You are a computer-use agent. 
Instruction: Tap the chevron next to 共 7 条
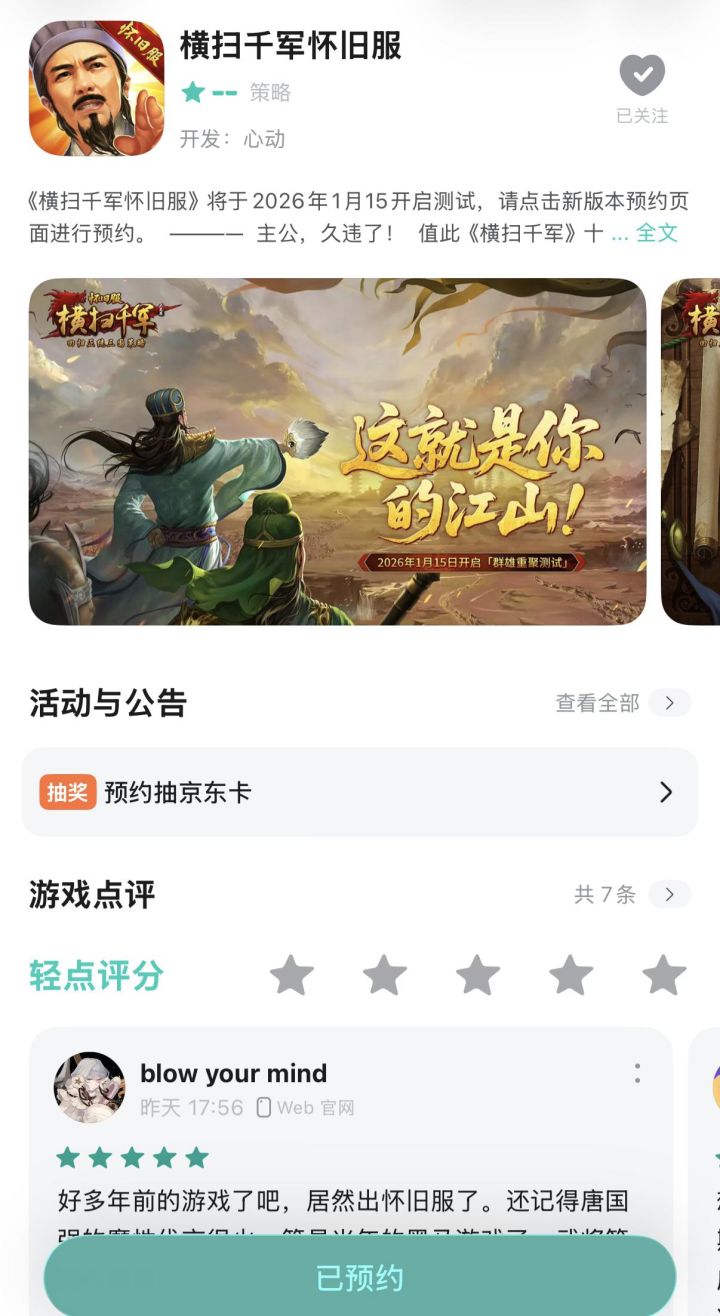(x=670, y=895)
